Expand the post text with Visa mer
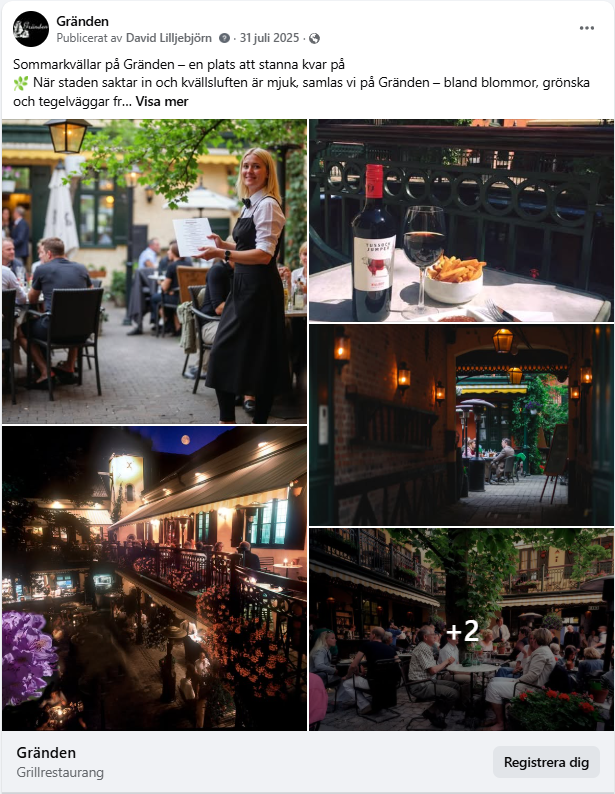Screen dimensions: 615x794 [162, 101]
